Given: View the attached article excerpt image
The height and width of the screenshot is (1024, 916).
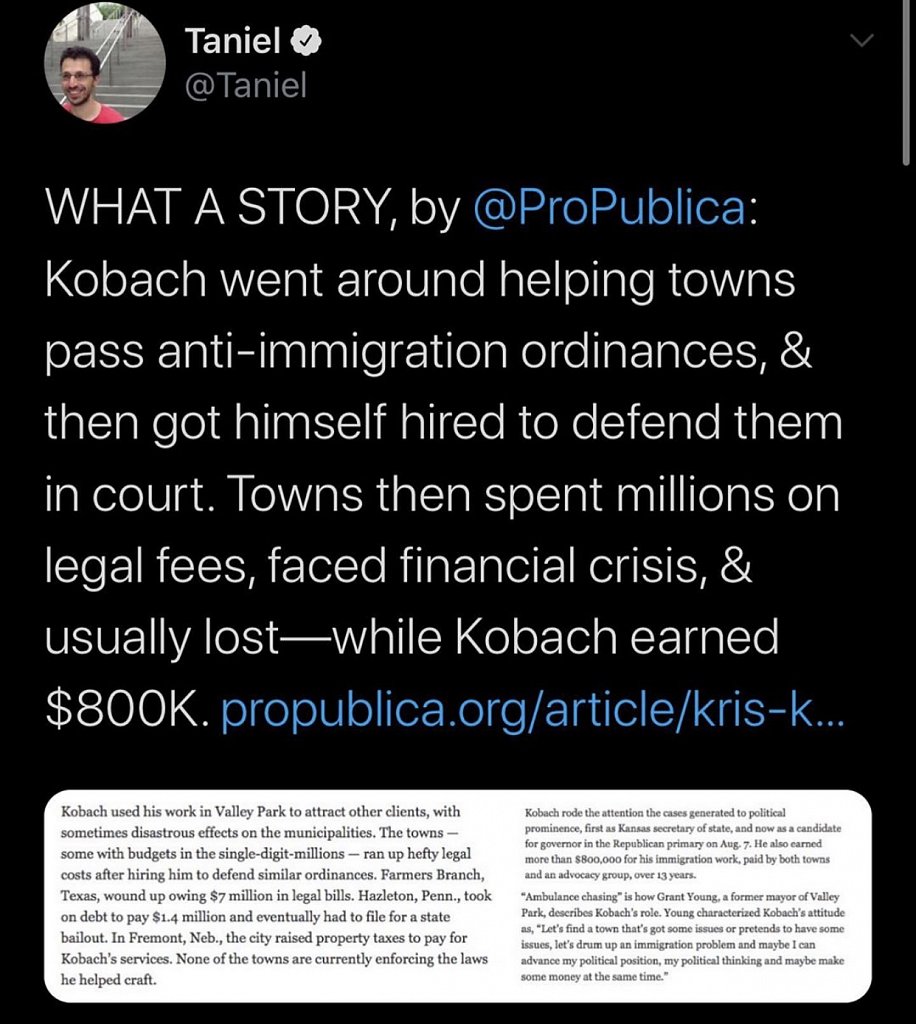Looking at the screenshot, I should 457,896.
